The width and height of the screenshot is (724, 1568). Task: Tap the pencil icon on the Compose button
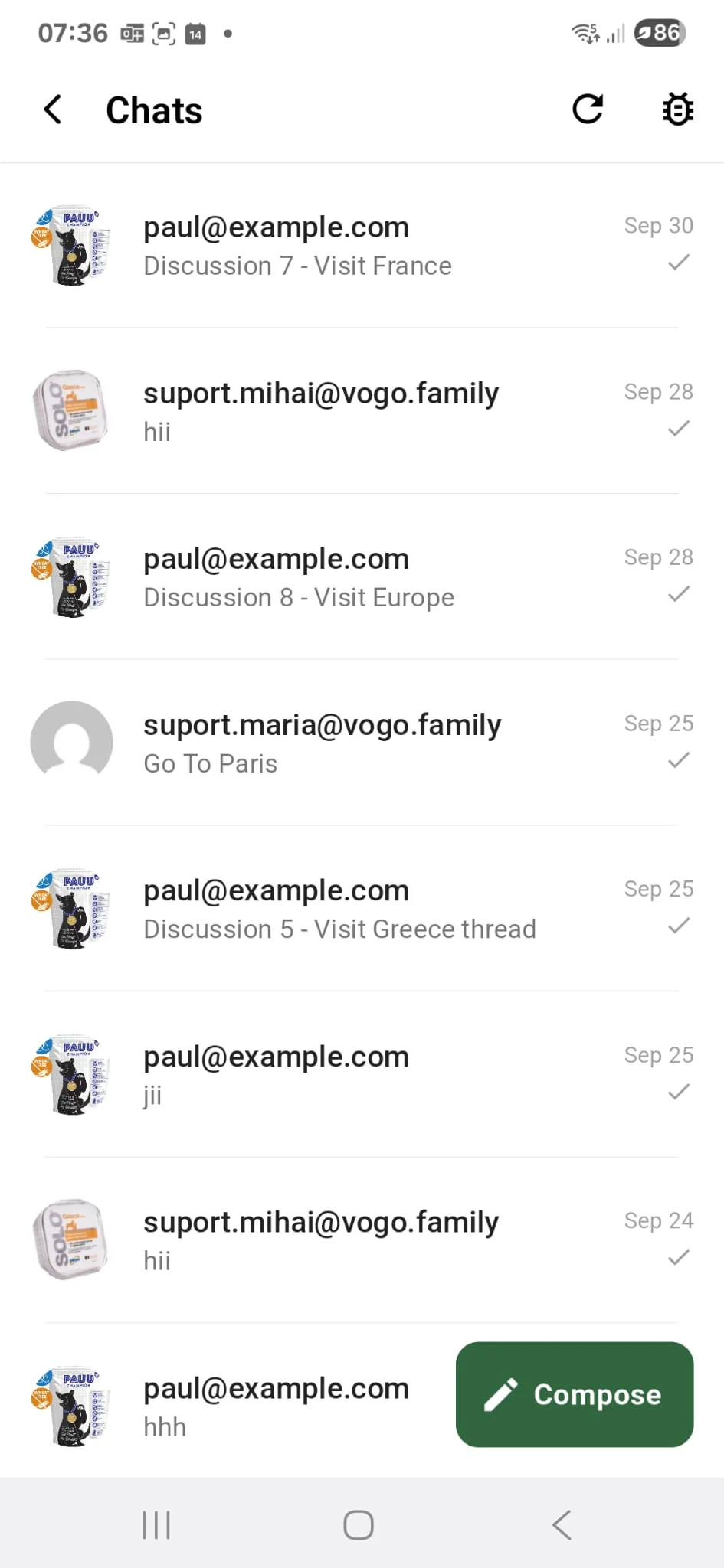502,1393
